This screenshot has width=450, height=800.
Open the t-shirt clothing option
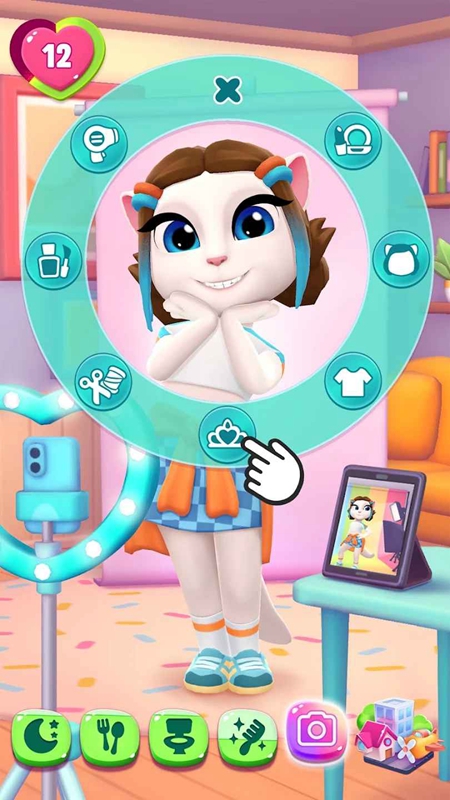coord(353,381)
